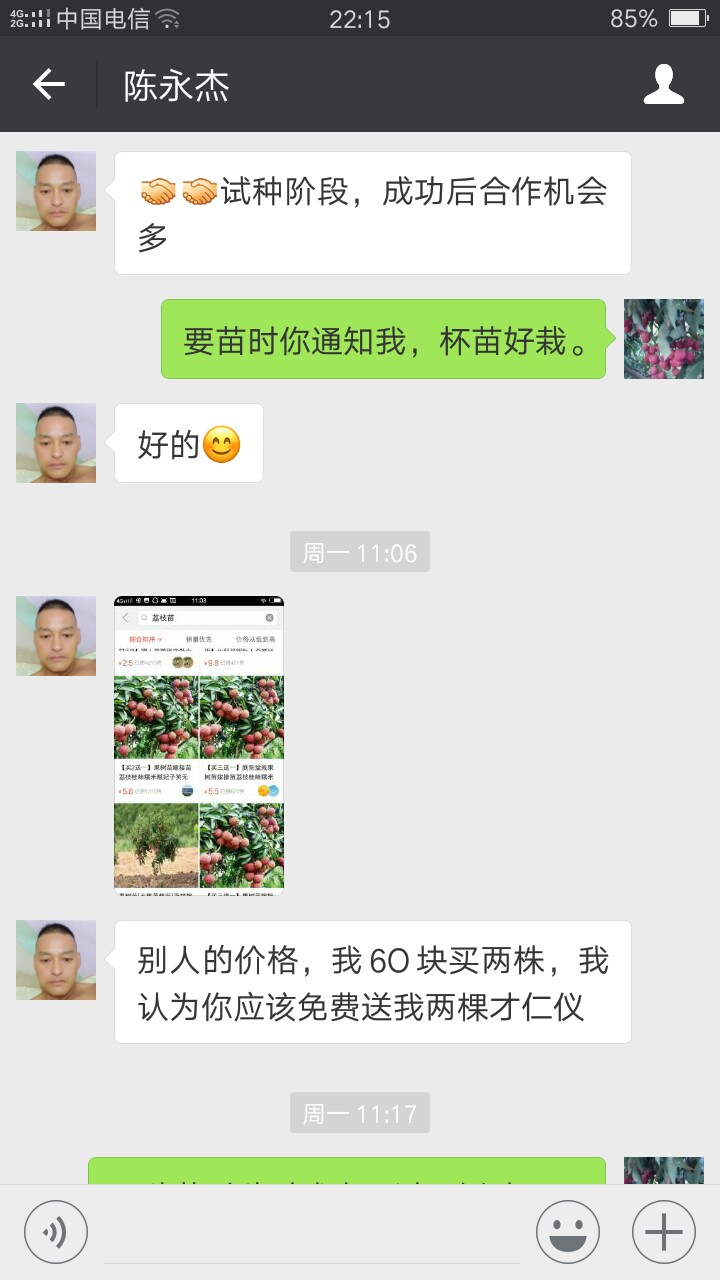The height and width of the screenshot is (1280, 720).
Task: Open the chat info profile icon
Action: [663, 85]
